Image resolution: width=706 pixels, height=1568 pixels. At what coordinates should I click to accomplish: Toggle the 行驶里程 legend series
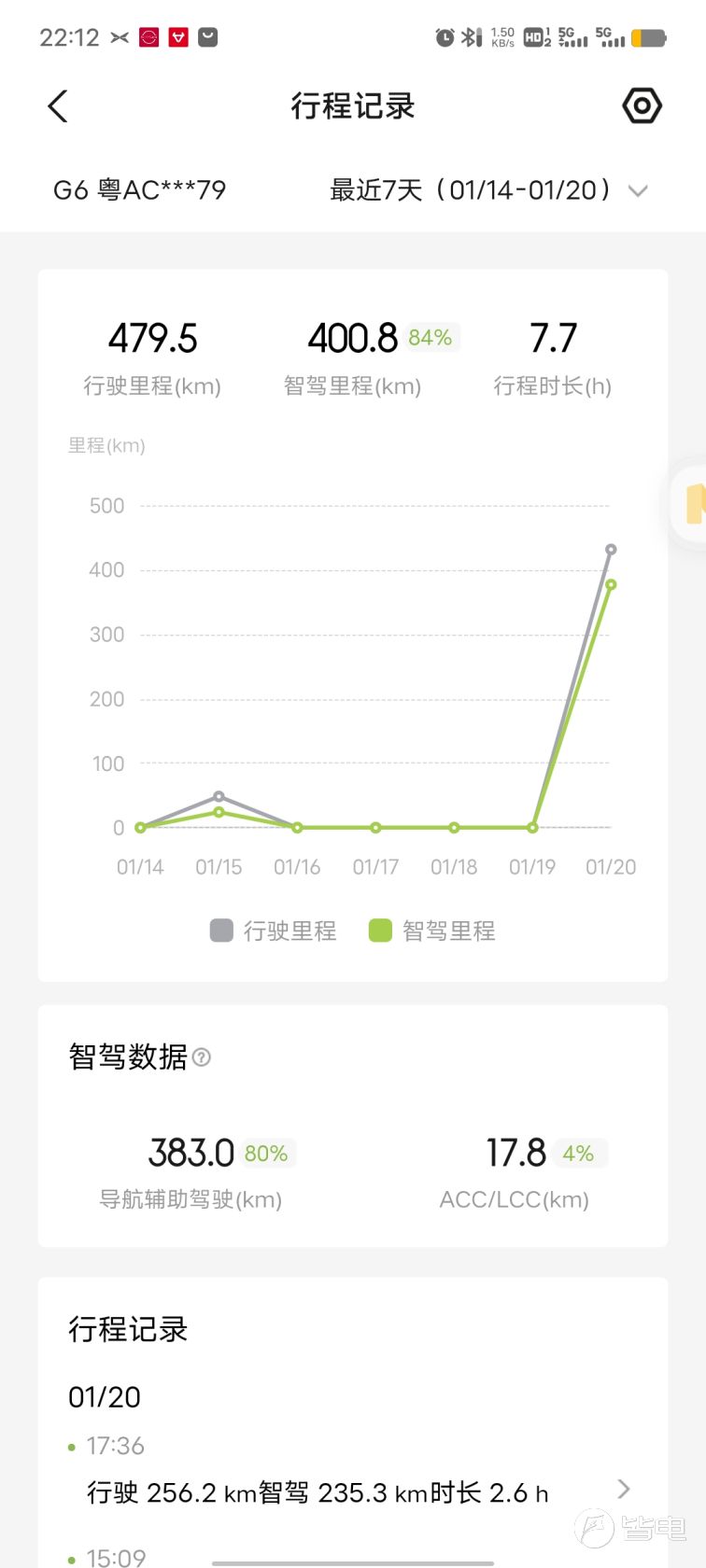tap(274, 931)
